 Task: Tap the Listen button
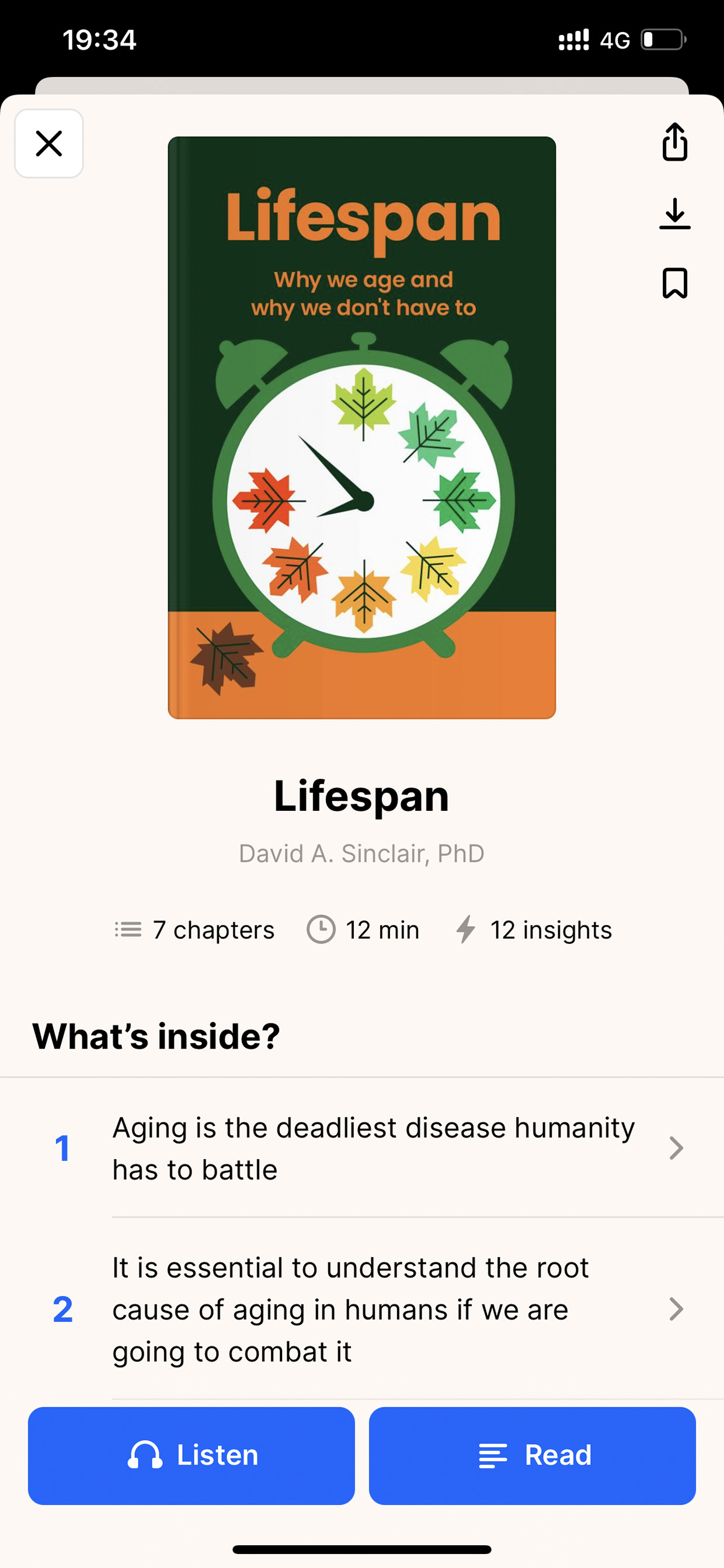click(x=192, y=1455)
